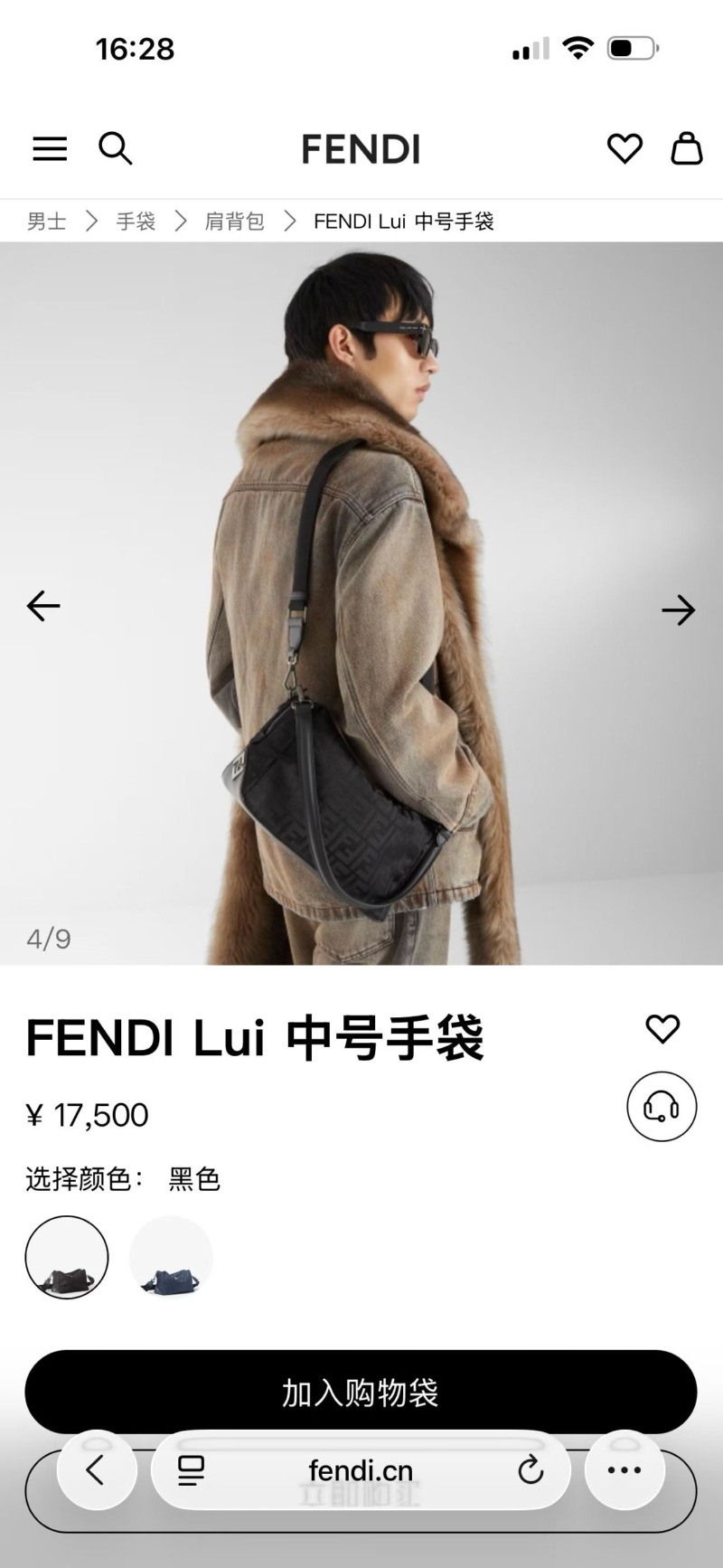
Task: Contact customer service headset
Action: (662, 1107)
